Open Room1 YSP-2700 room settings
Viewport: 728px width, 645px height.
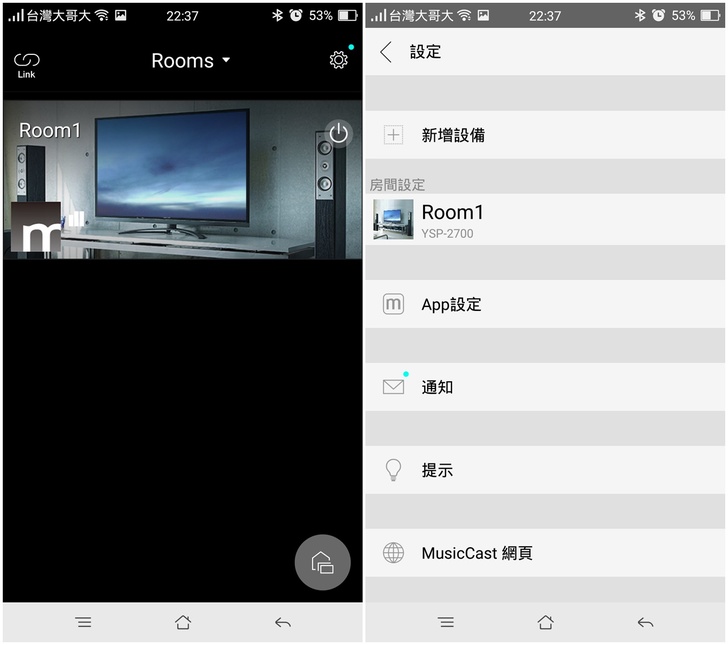[545, 220]
